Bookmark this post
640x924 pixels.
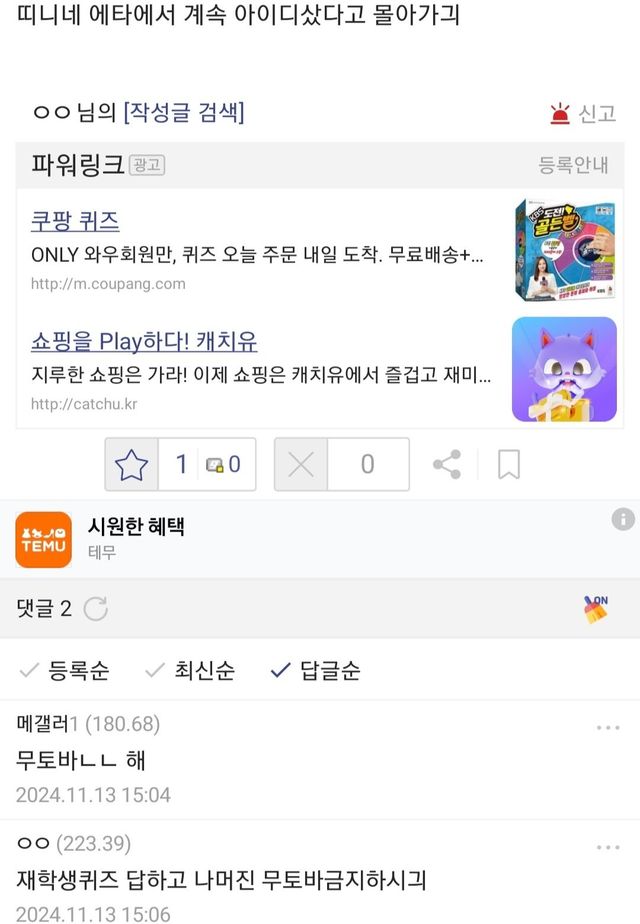508,464
